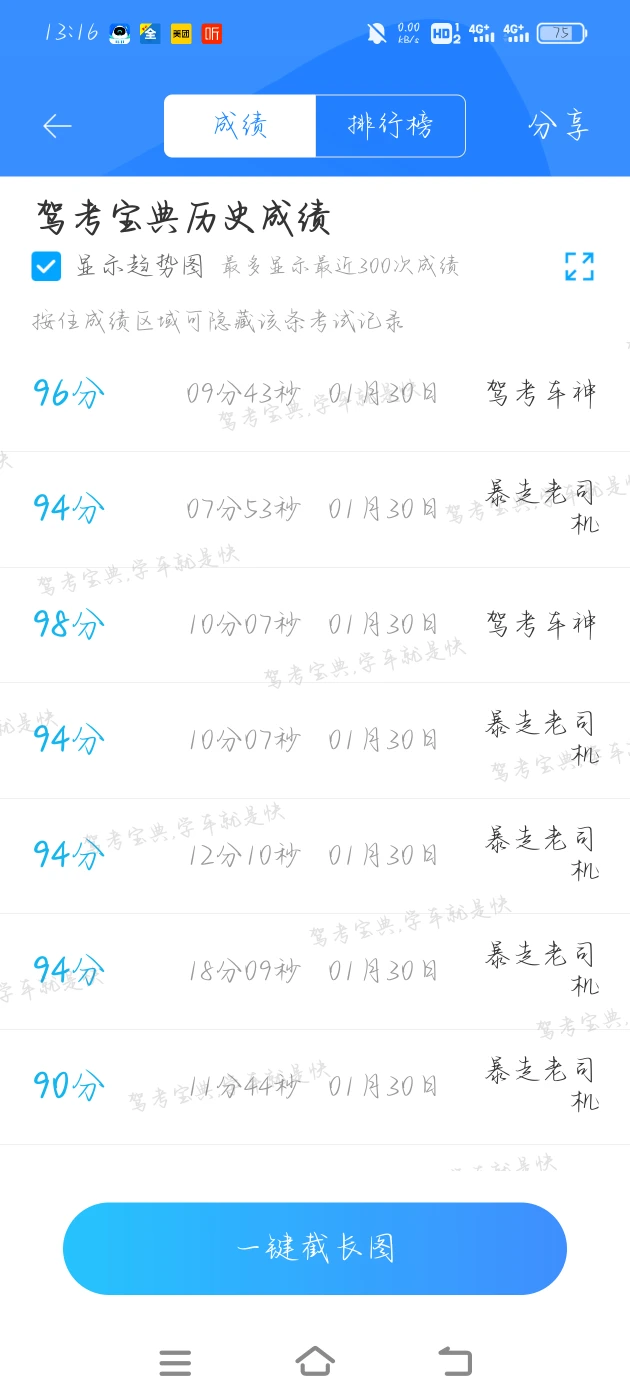Open the 94分 record with 18分09秒

pos(315,971)
